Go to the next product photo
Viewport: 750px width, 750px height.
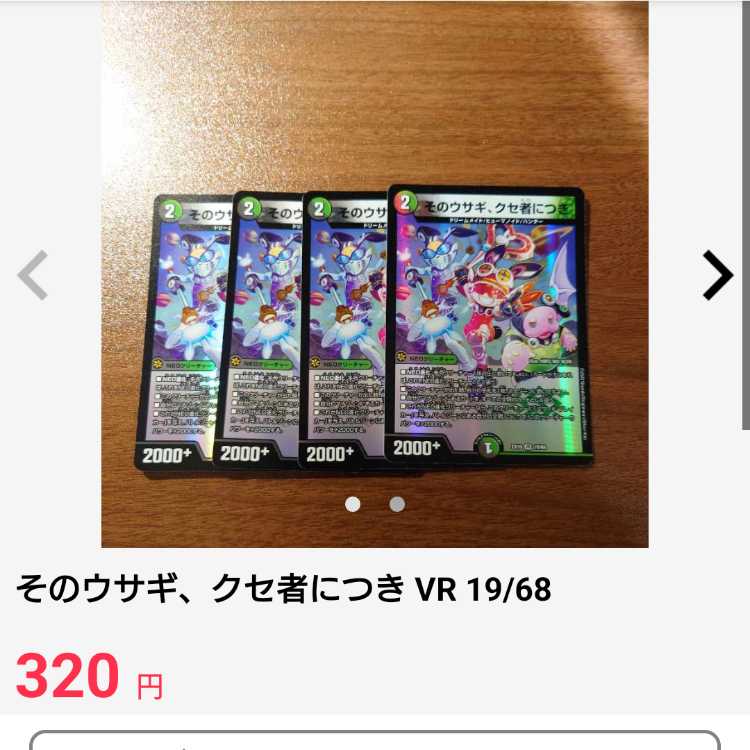(717, 276)
